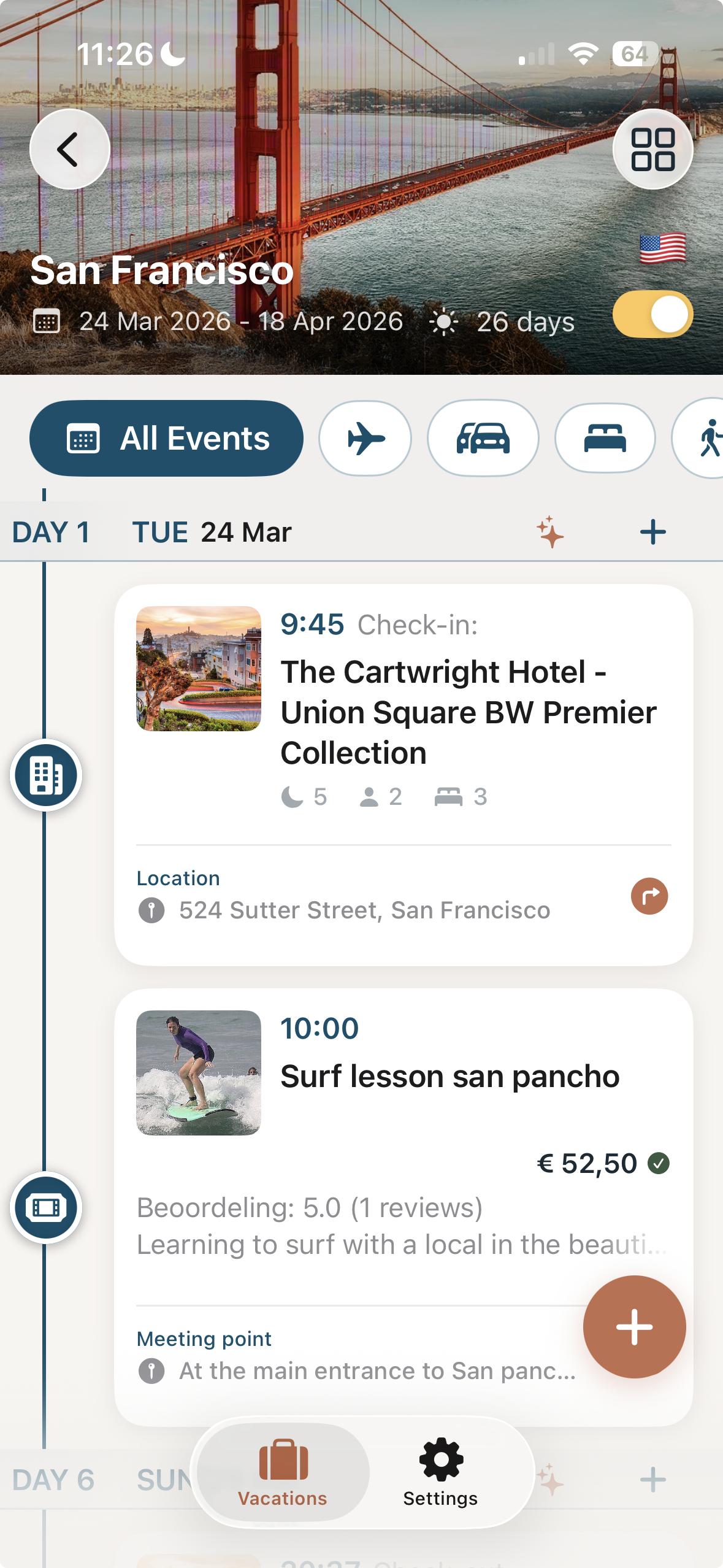Switch to the Vacations tab
This screenshot has height=1568, width=723.
click(x=283, y=1472)
